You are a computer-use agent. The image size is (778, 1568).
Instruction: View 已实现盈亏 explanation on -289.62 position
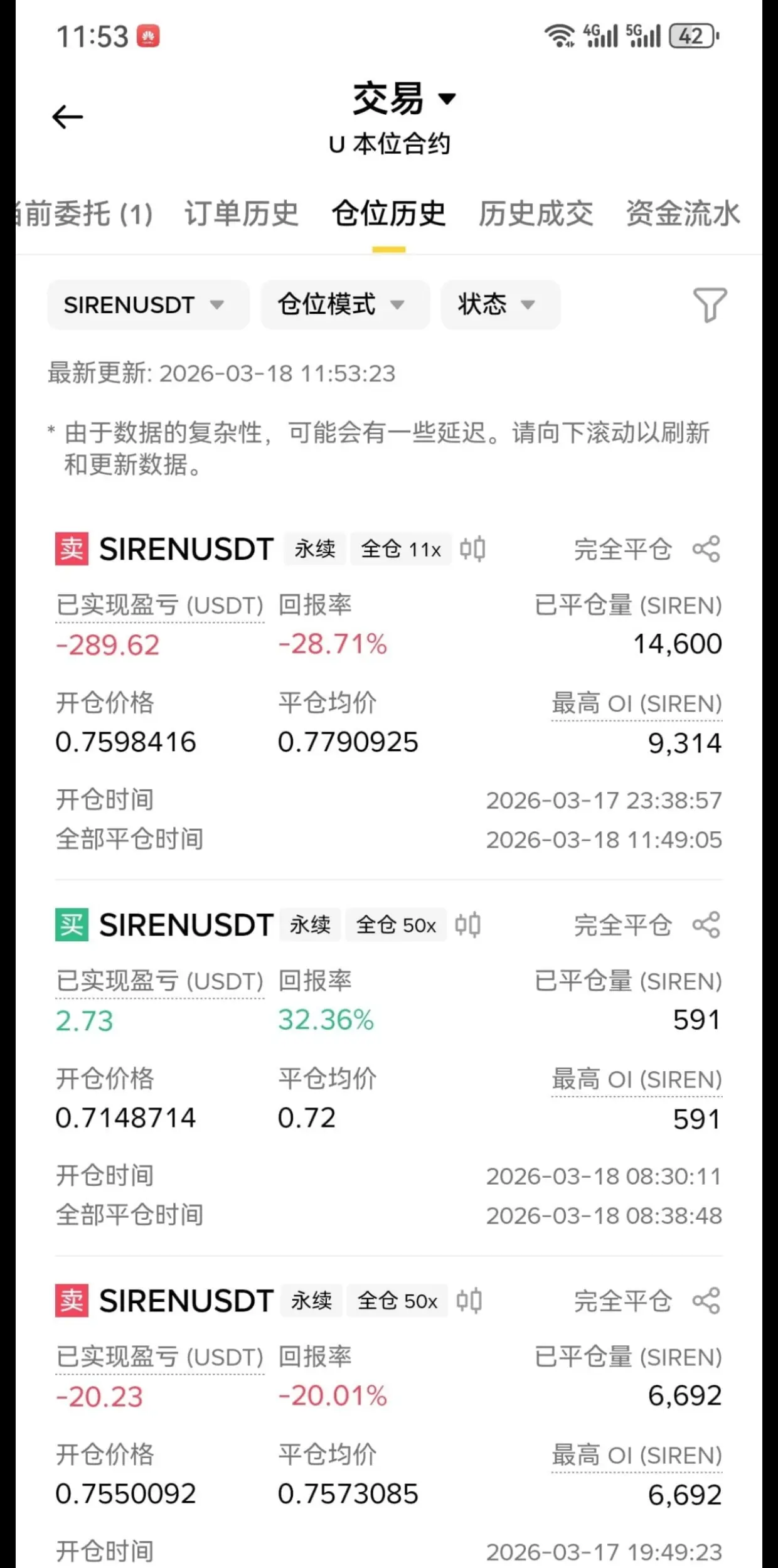160,605
